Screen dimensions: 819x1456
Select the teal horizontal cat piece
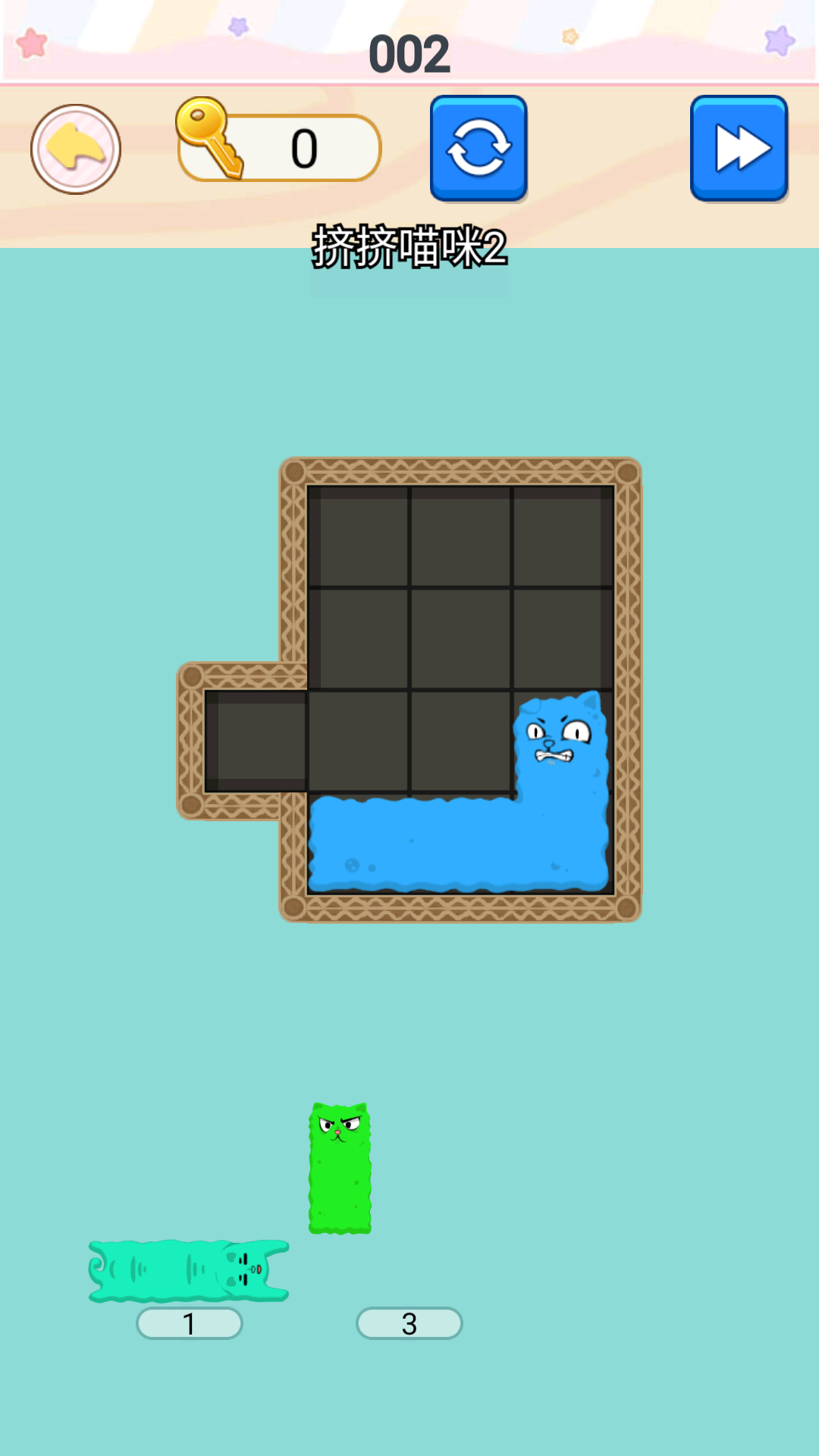tap(188, 1270)
